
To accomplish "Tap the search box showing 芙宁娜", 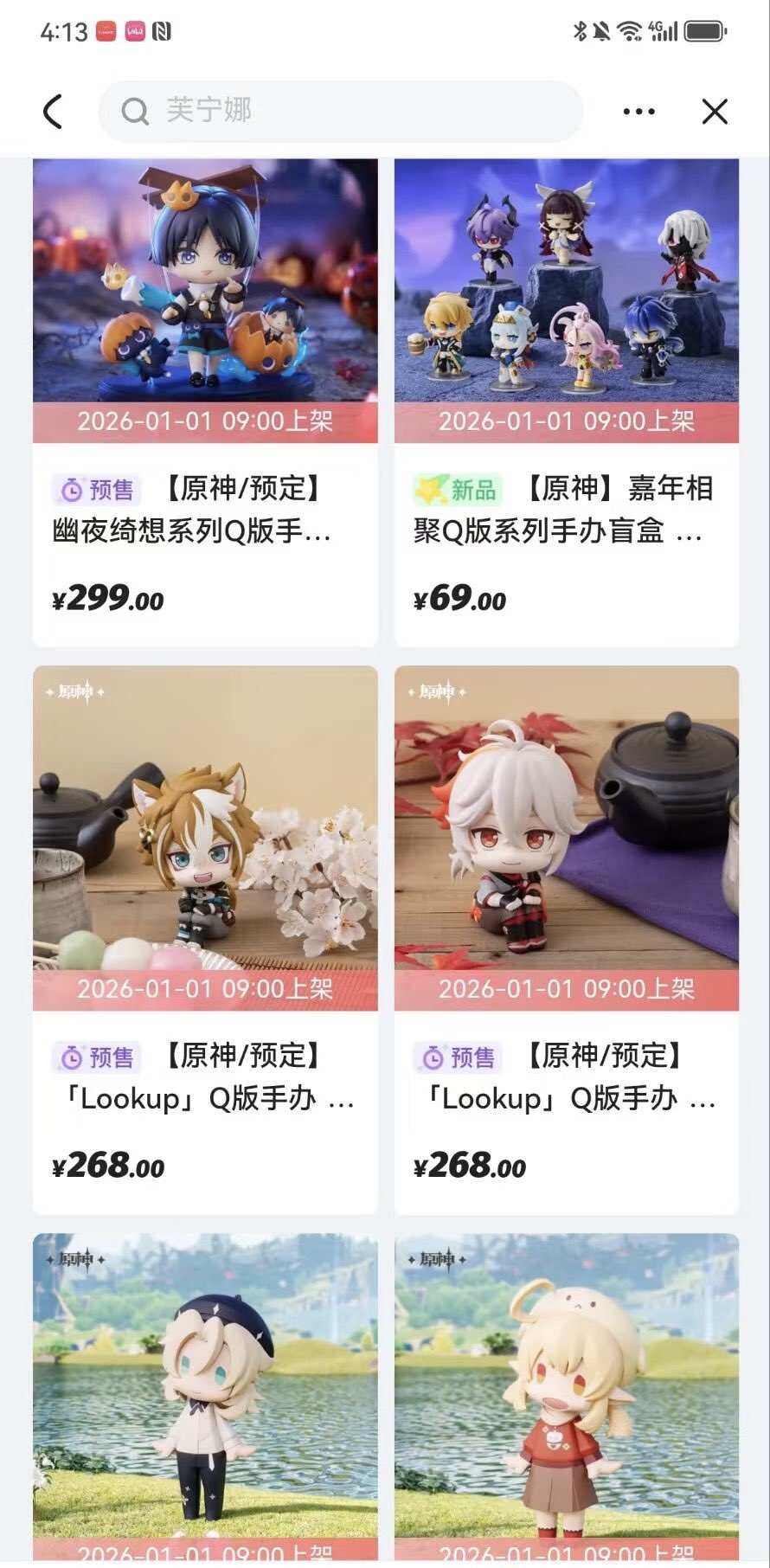I will pyautogui.click(x=340, y=111).
